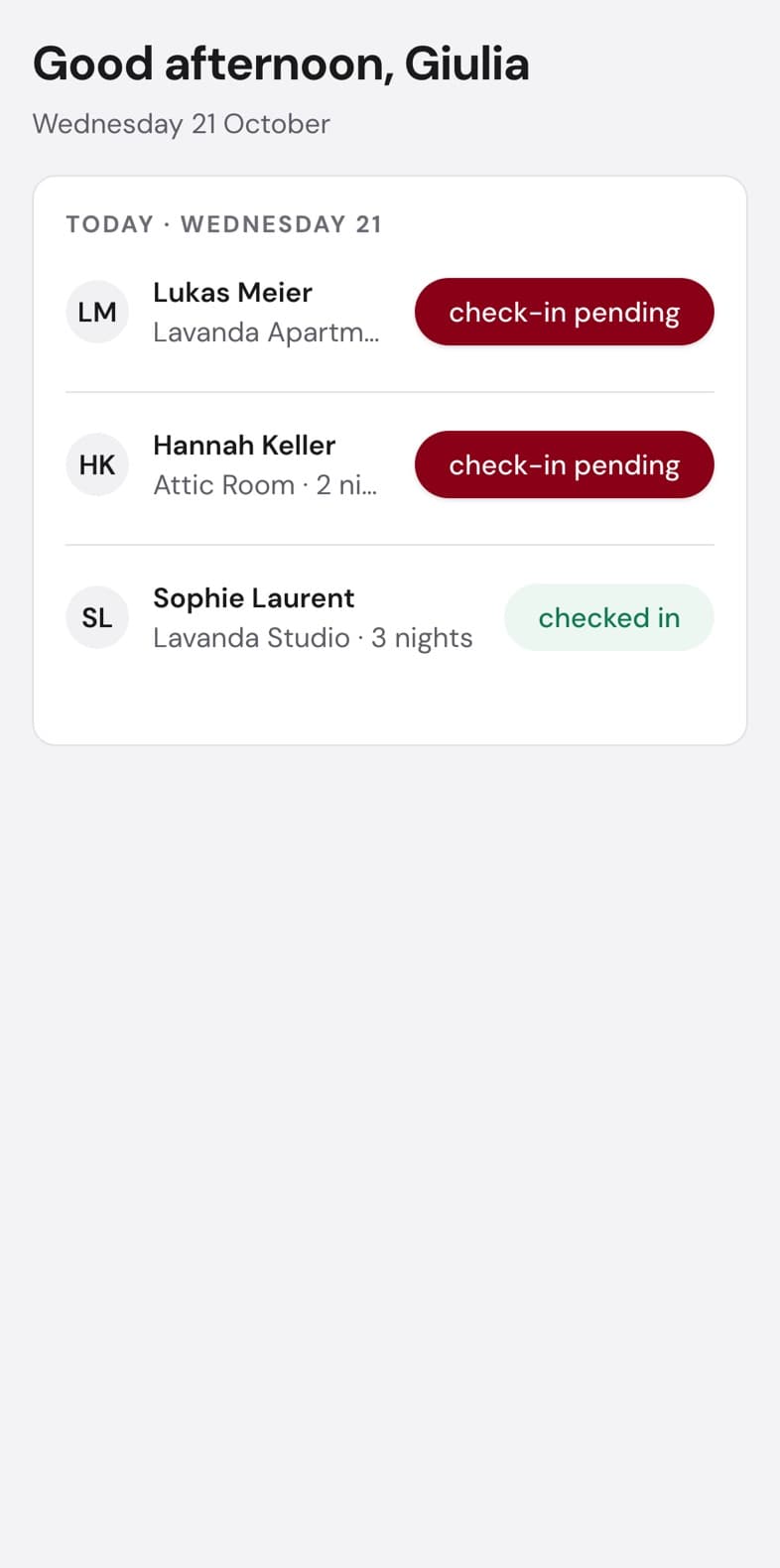780x1568 pixels.
Task: Tap Sophie Laurent's checked in badge
Action: point(608,617)
